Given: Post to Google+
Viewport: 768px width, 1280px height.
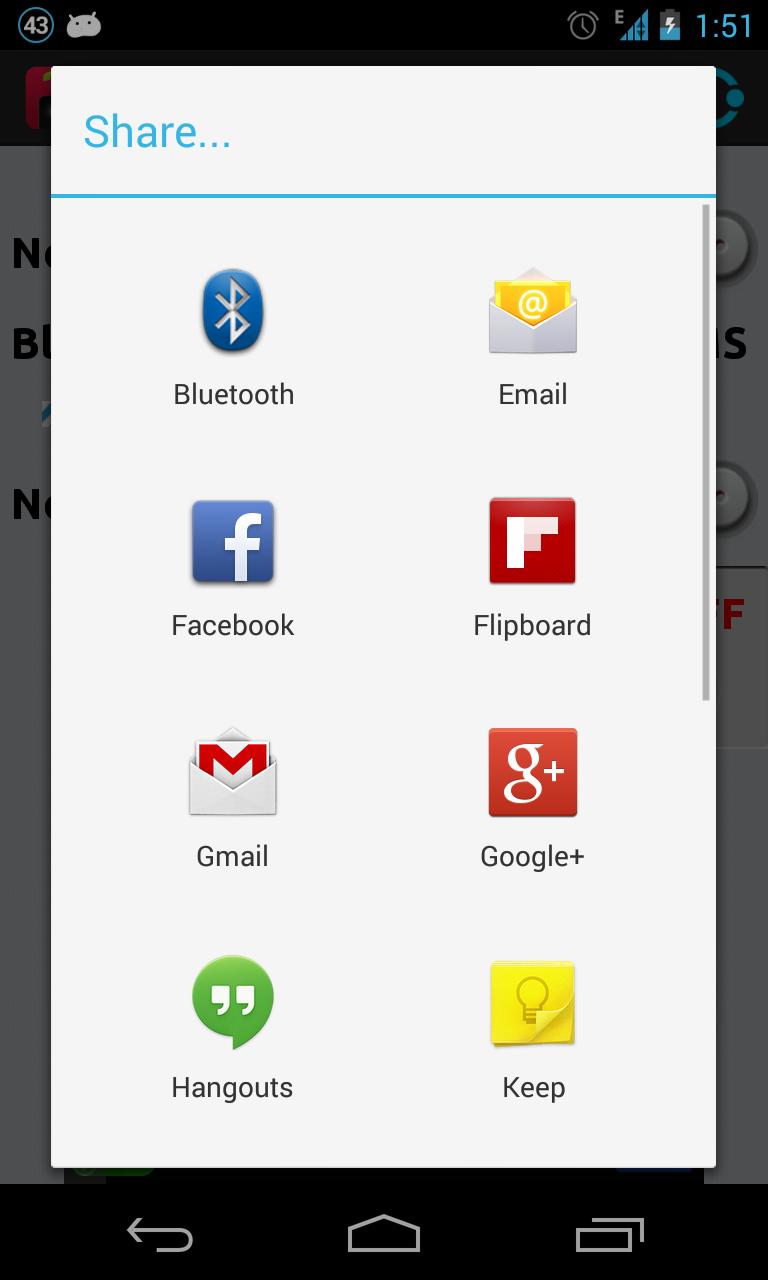Looking at the screenshot, I should click(532, 772).
